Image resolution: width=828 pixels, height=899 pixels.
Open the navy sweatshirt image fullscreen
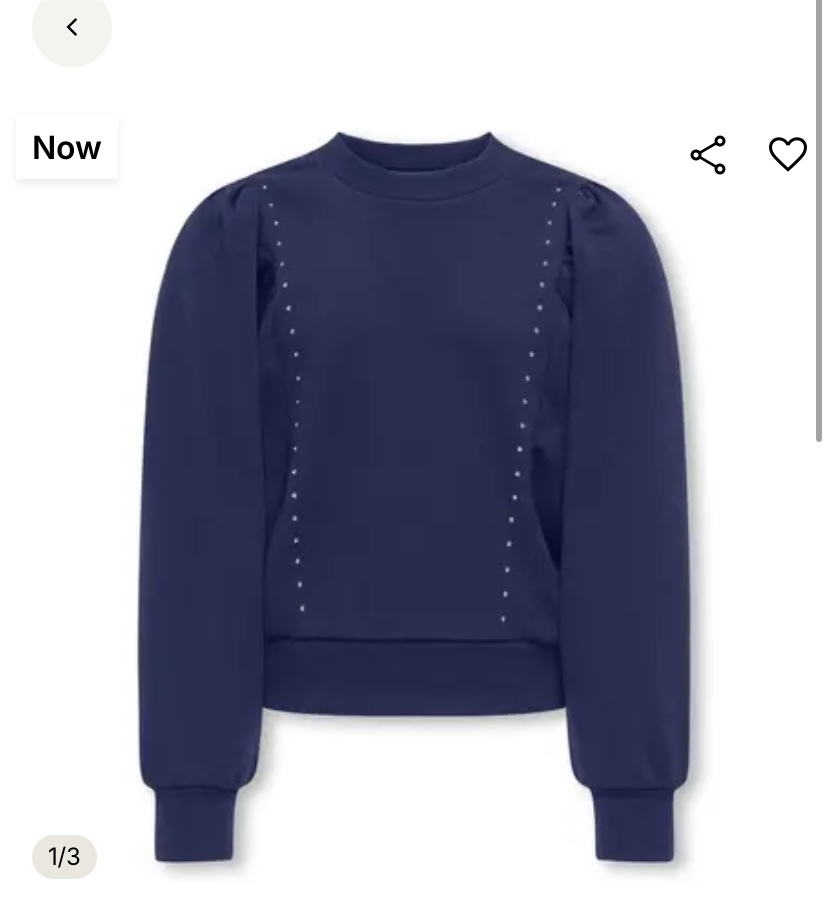point(414,480)
